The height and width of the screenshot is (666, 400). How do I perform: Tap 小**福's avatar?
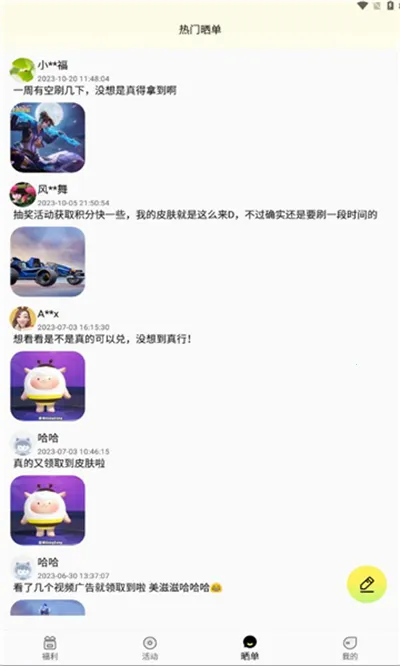[23, 71]
